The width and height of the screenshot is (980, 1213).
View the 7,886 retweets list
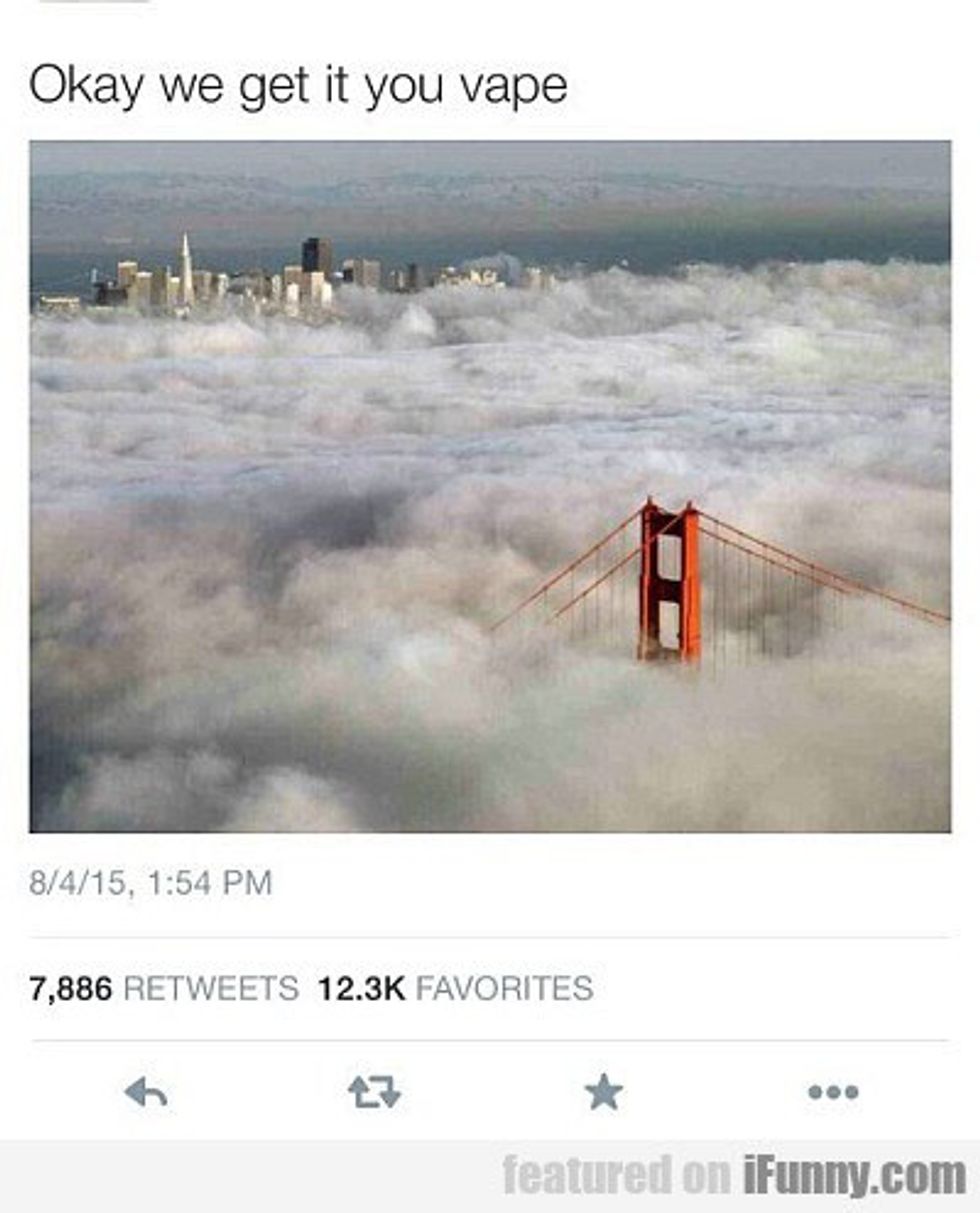point(164,989)
